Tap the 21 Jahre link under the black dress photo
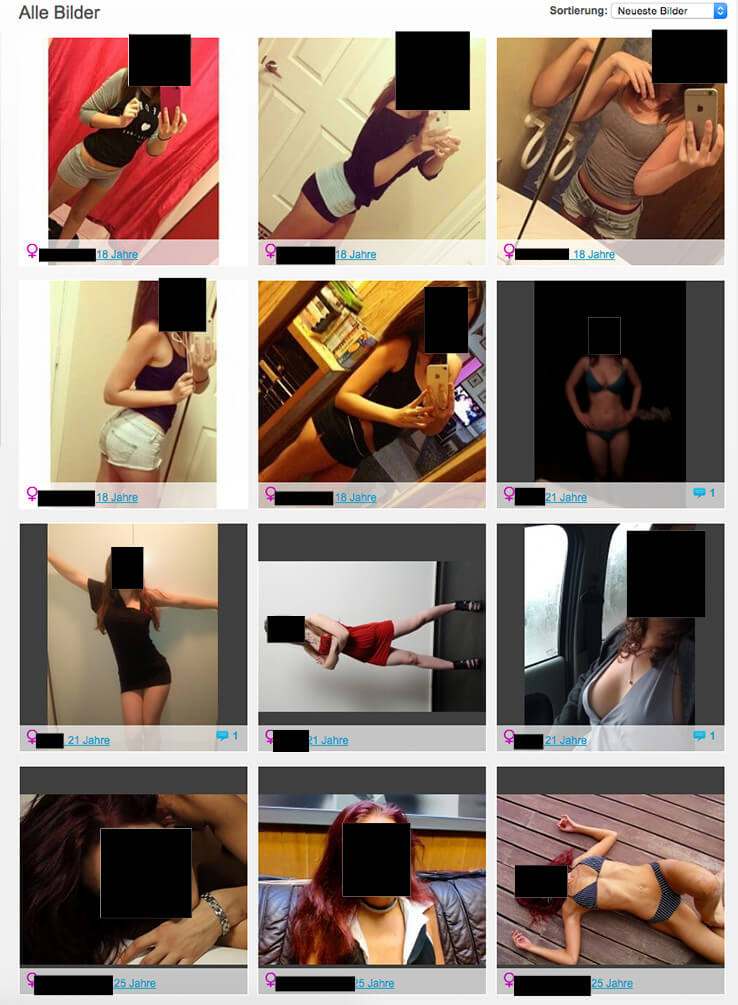This screenshot has width=738, height=1005. pyautogui.click(x=88, y=741)
